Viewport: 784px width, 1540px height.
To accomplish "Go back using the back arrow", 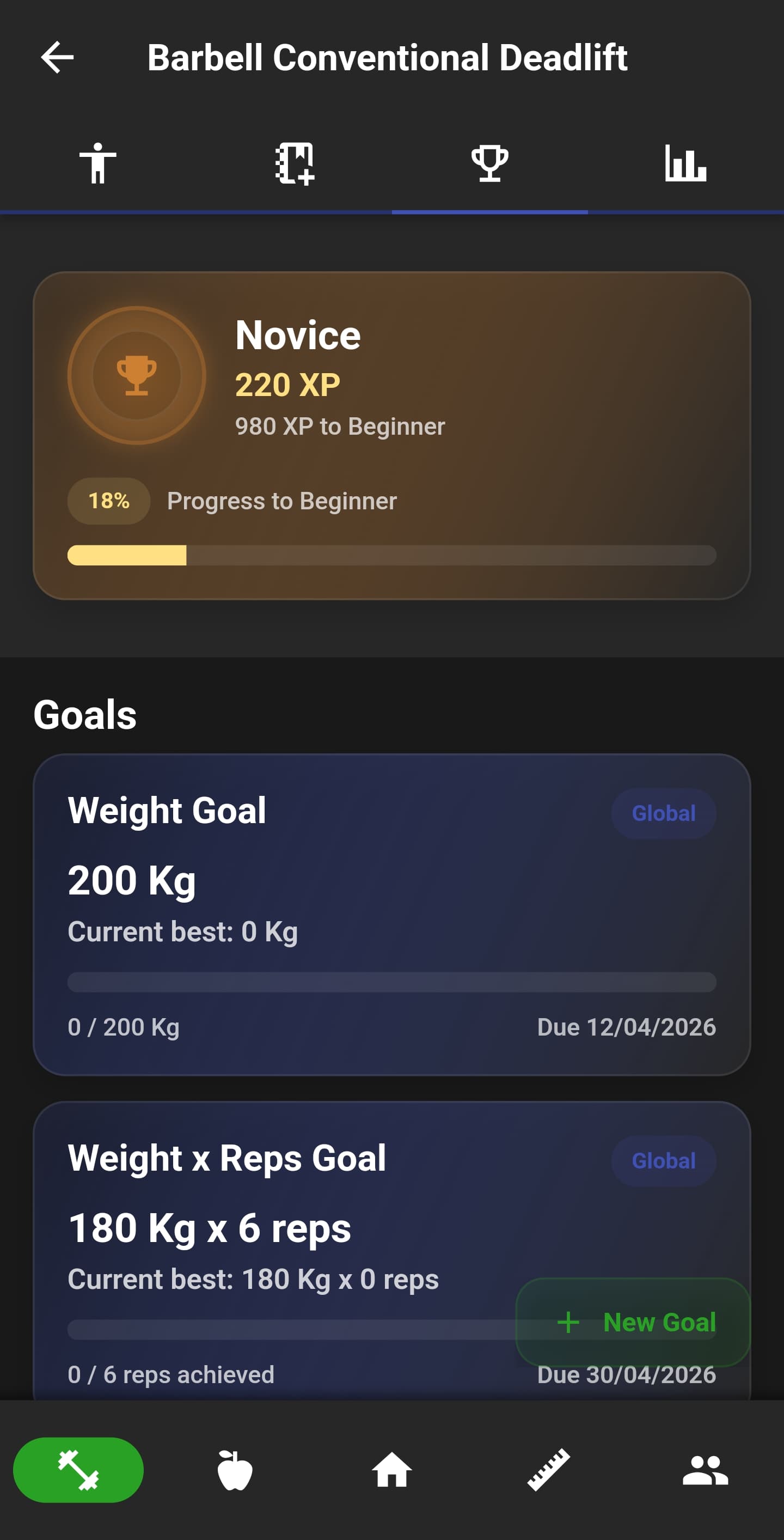I will 57,57.
